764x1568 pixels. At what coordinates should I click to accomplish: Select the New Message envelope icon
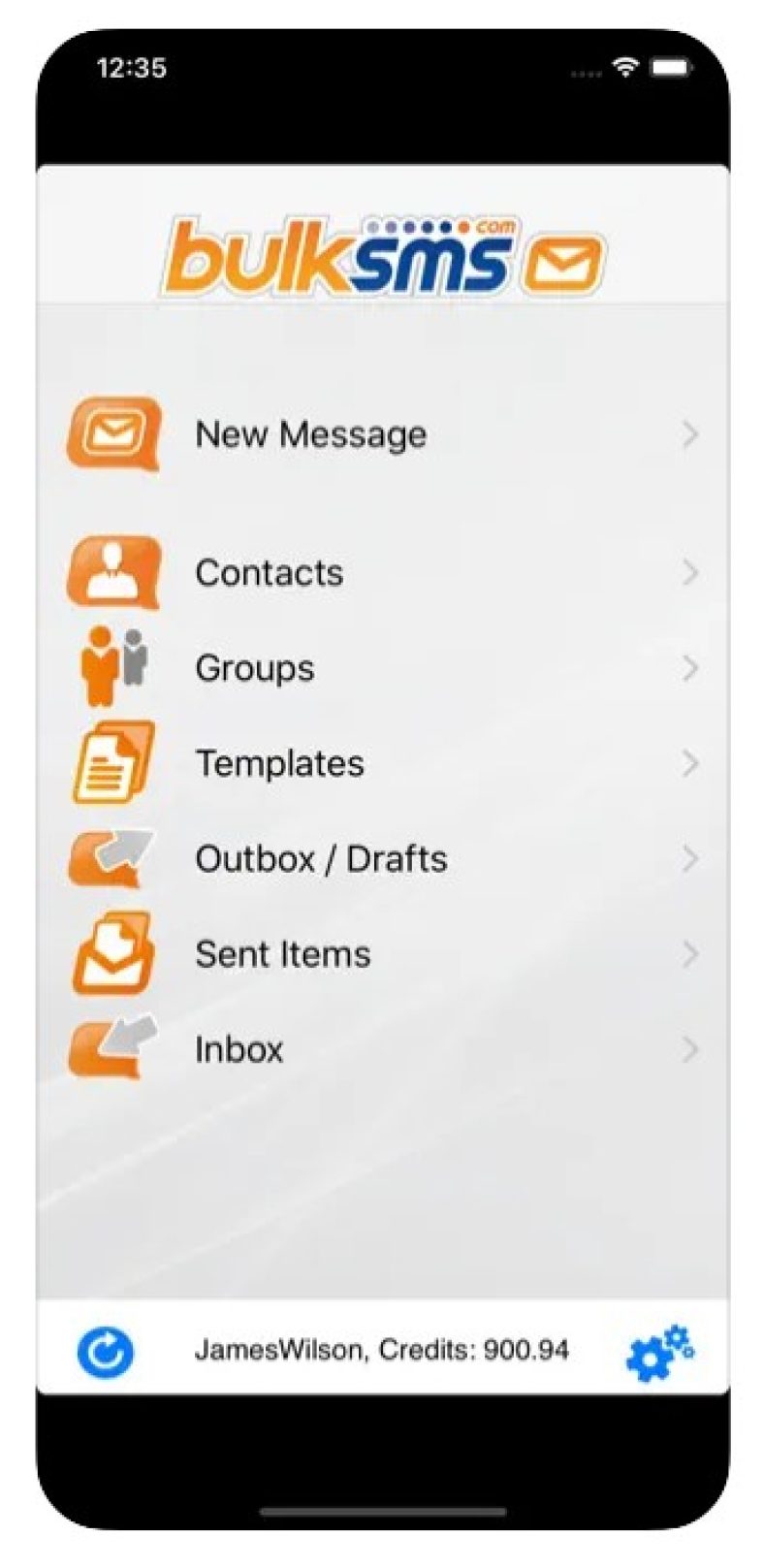[x=113, y=434]
